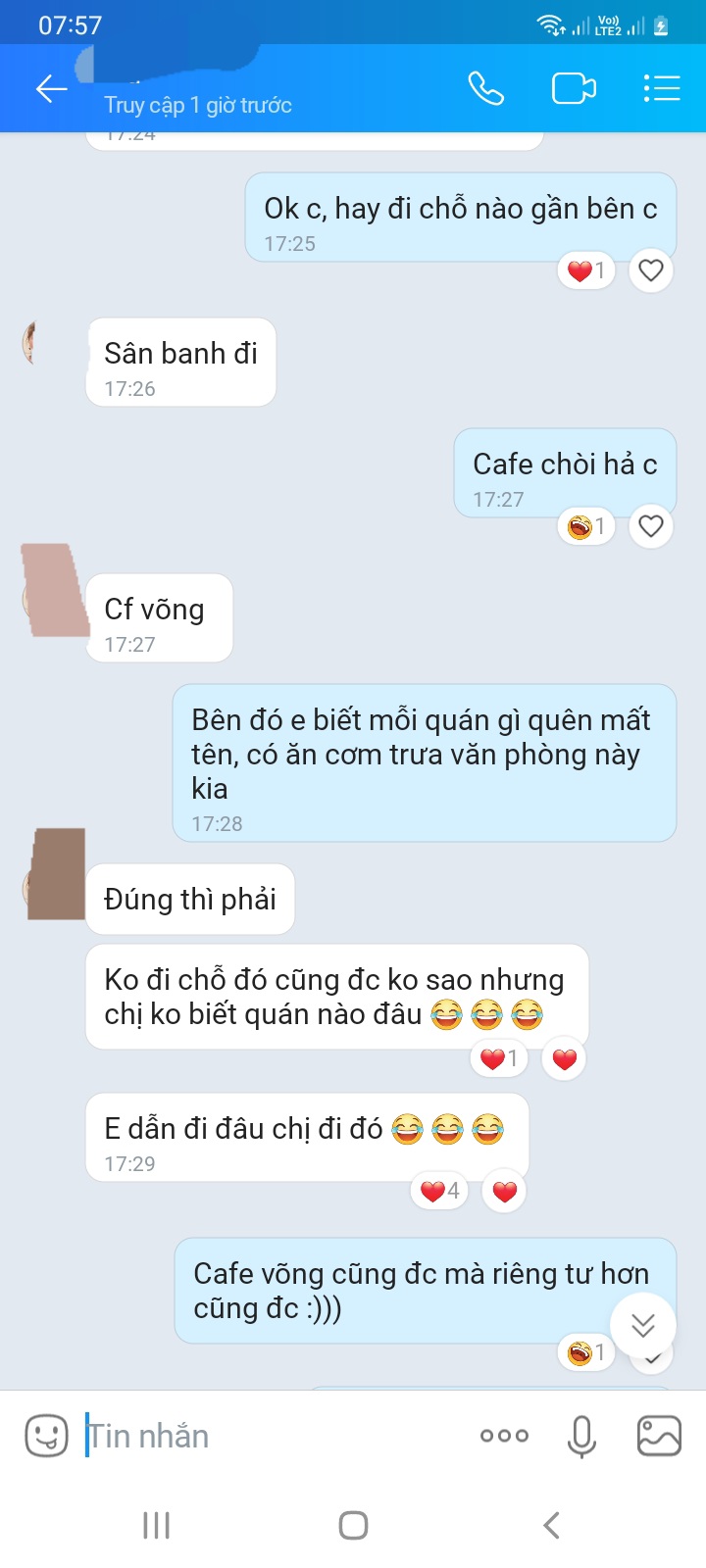Screen dimensions: 706x1568
Task: Heart the "E dẫn đi đâu chị đi đó" message
Action: 504,1191
